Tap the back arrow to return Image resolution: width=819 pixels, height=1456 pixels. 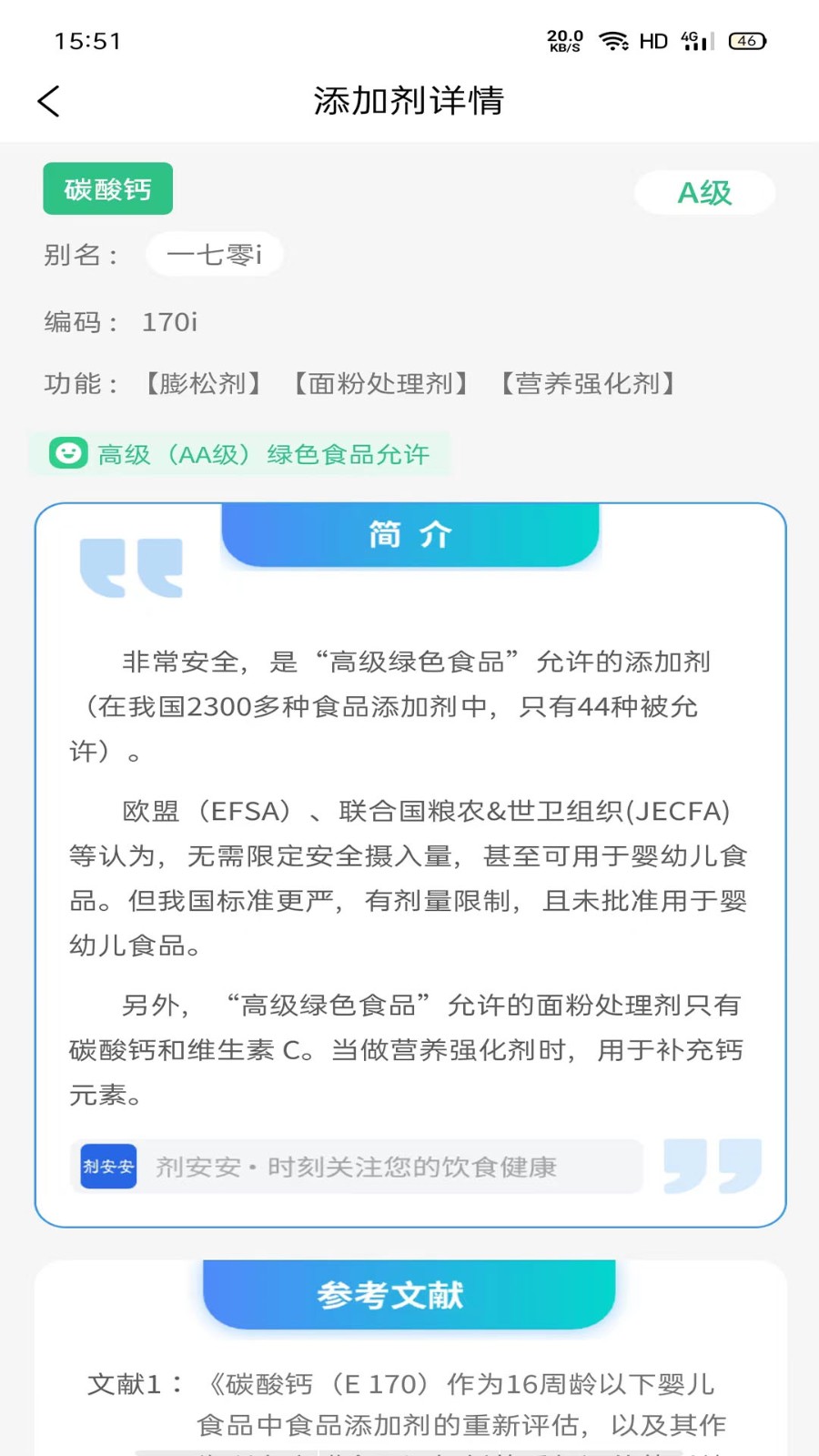(x=49, y=101)
